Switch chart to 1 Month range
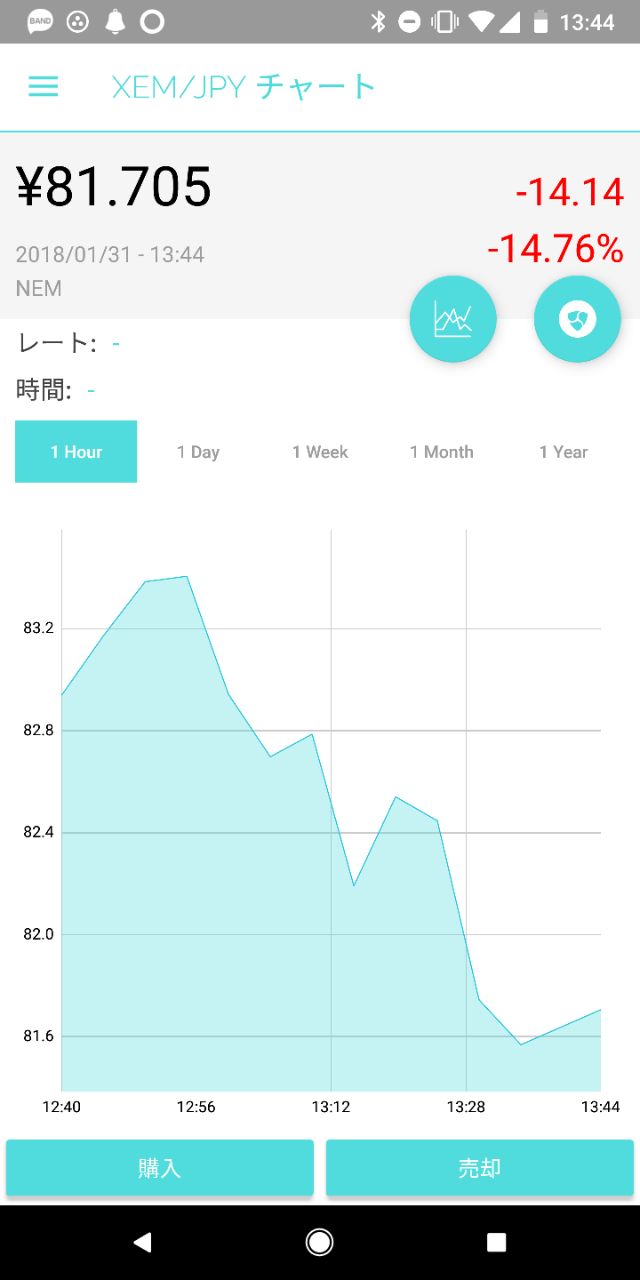The image size is (640, 1280). point(441,452)
